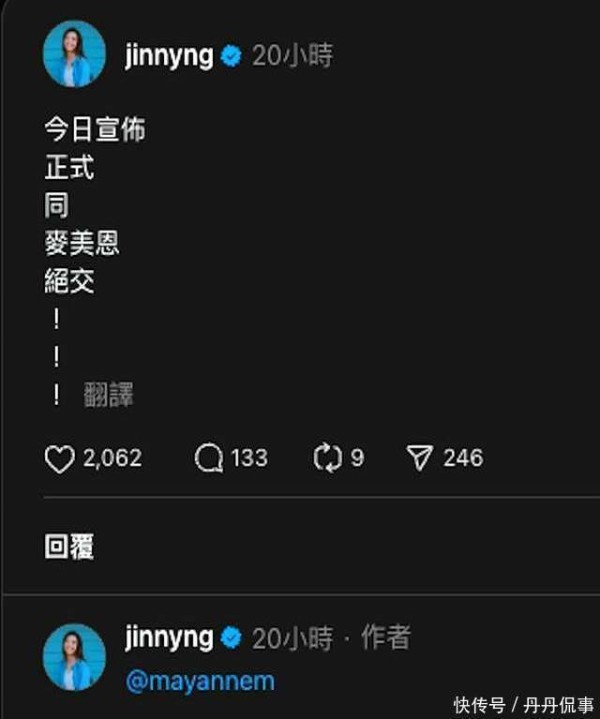Image resolution: width=600 pixels, height=719 pixels.
Task: Open the author avatar on the reply
Action: [74, 657]
